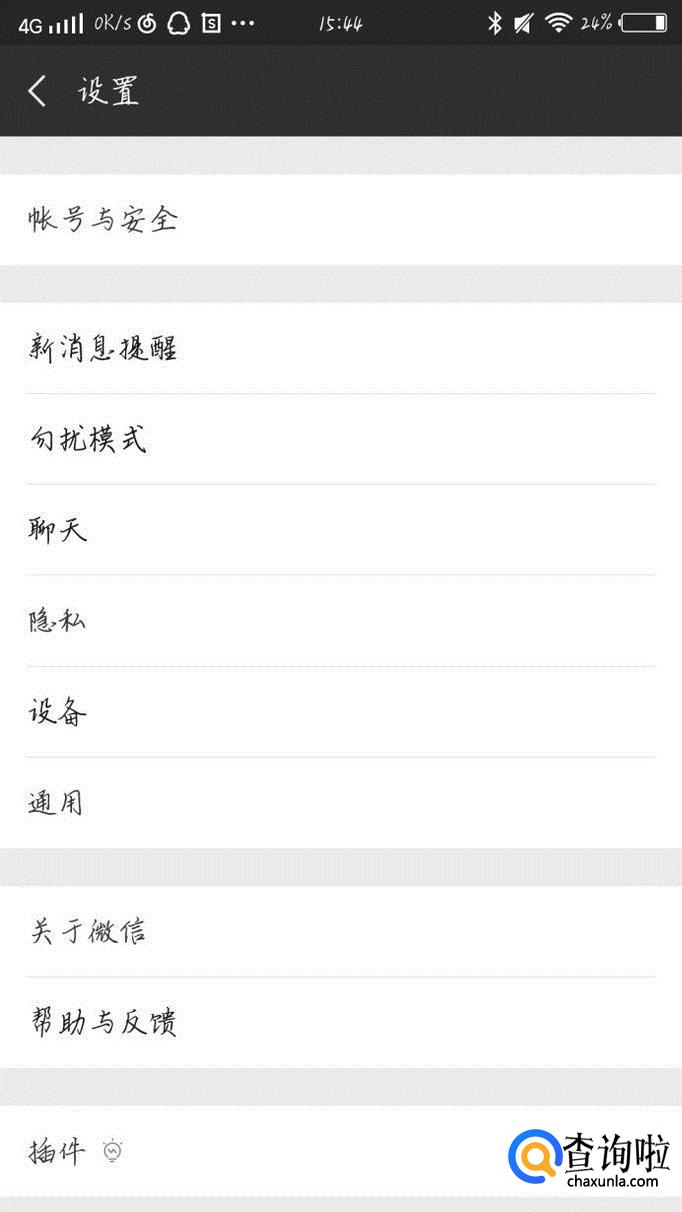Go back from the 设置 page
Screen dimensions: 682x1212
(x=38, y=92)
